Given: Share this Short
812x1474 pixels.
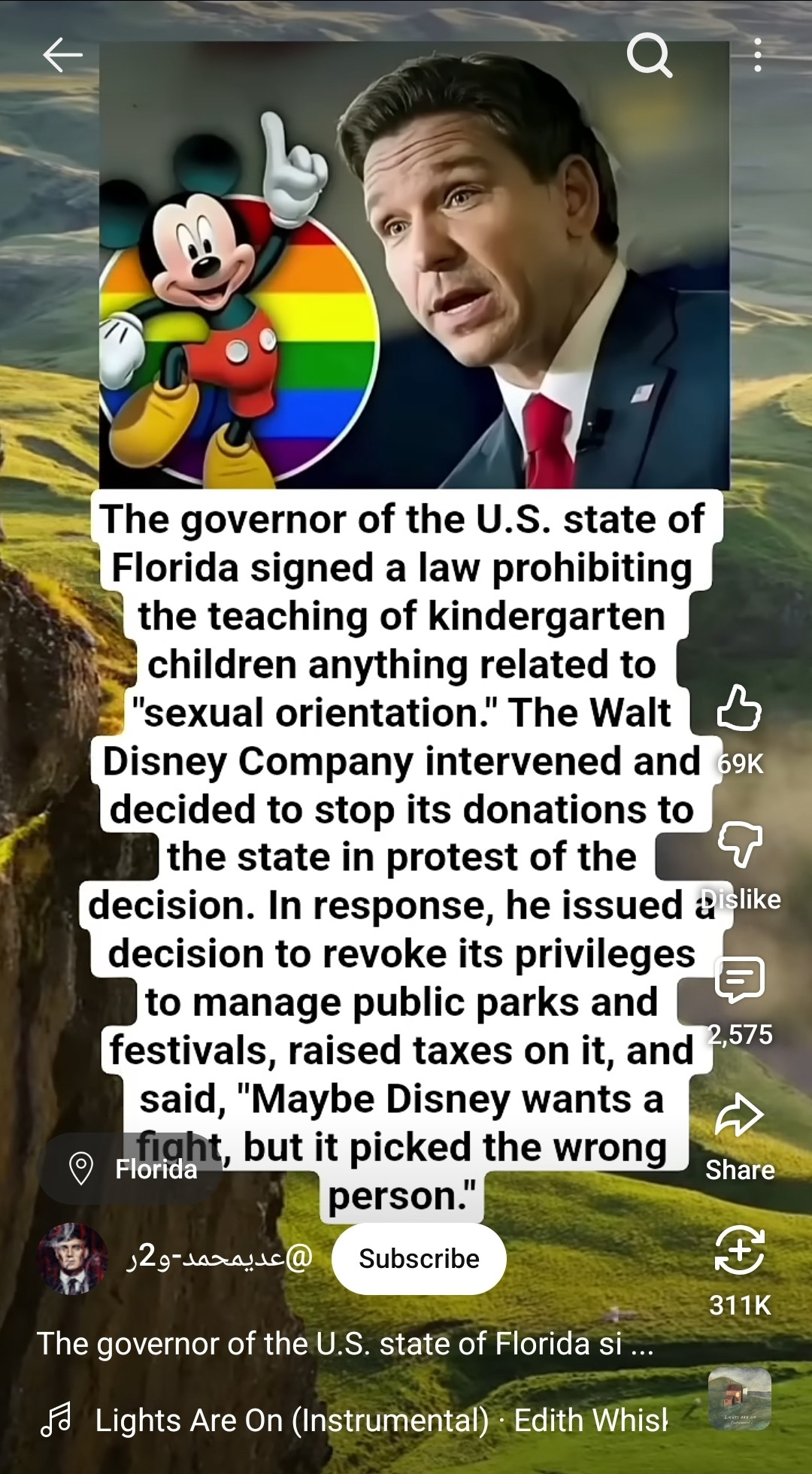Looking at the screenshot, I should click(x=740, y=1116).
